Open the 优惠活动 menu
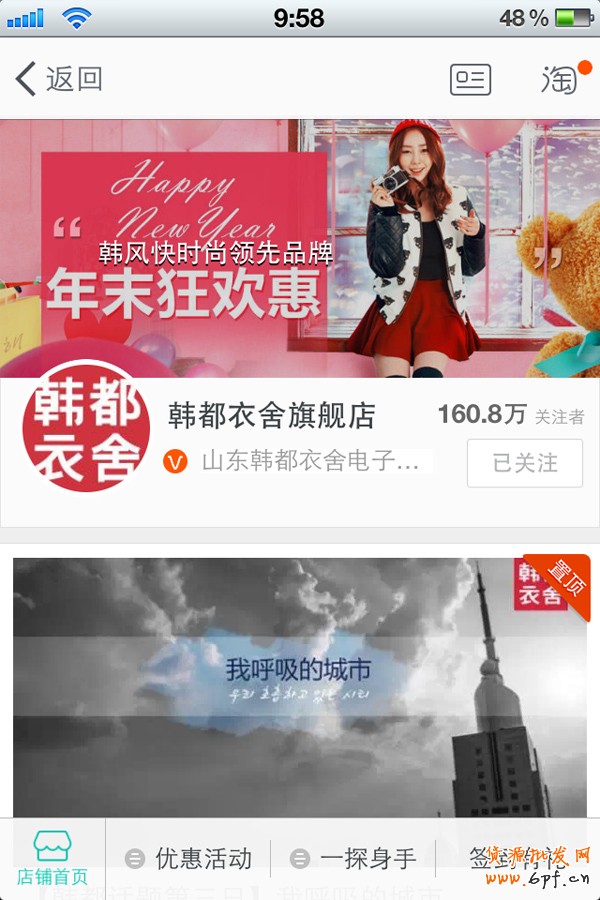The height and width of the screenshot is (900, 600). pos(189,858)
